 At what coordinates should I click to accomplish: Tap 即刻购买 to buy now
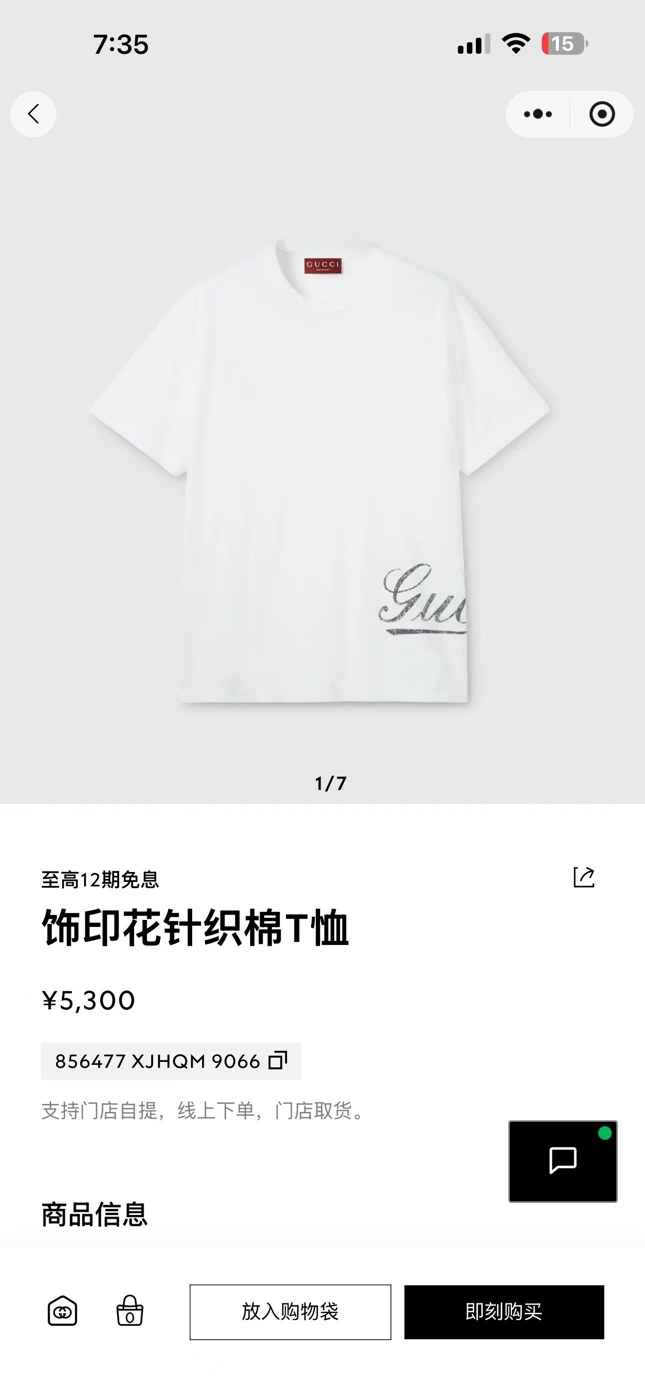click(504, 1311)
